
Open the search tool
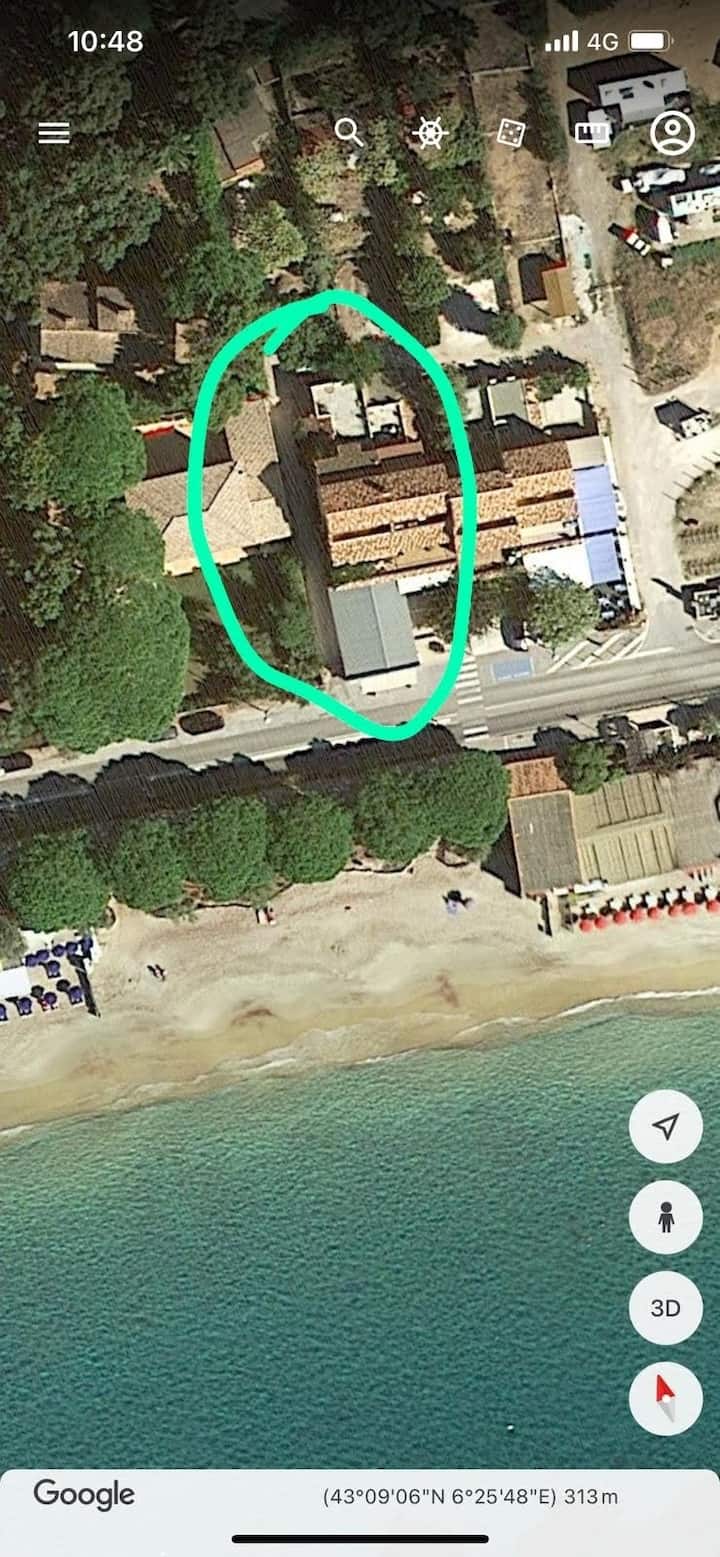348,132
